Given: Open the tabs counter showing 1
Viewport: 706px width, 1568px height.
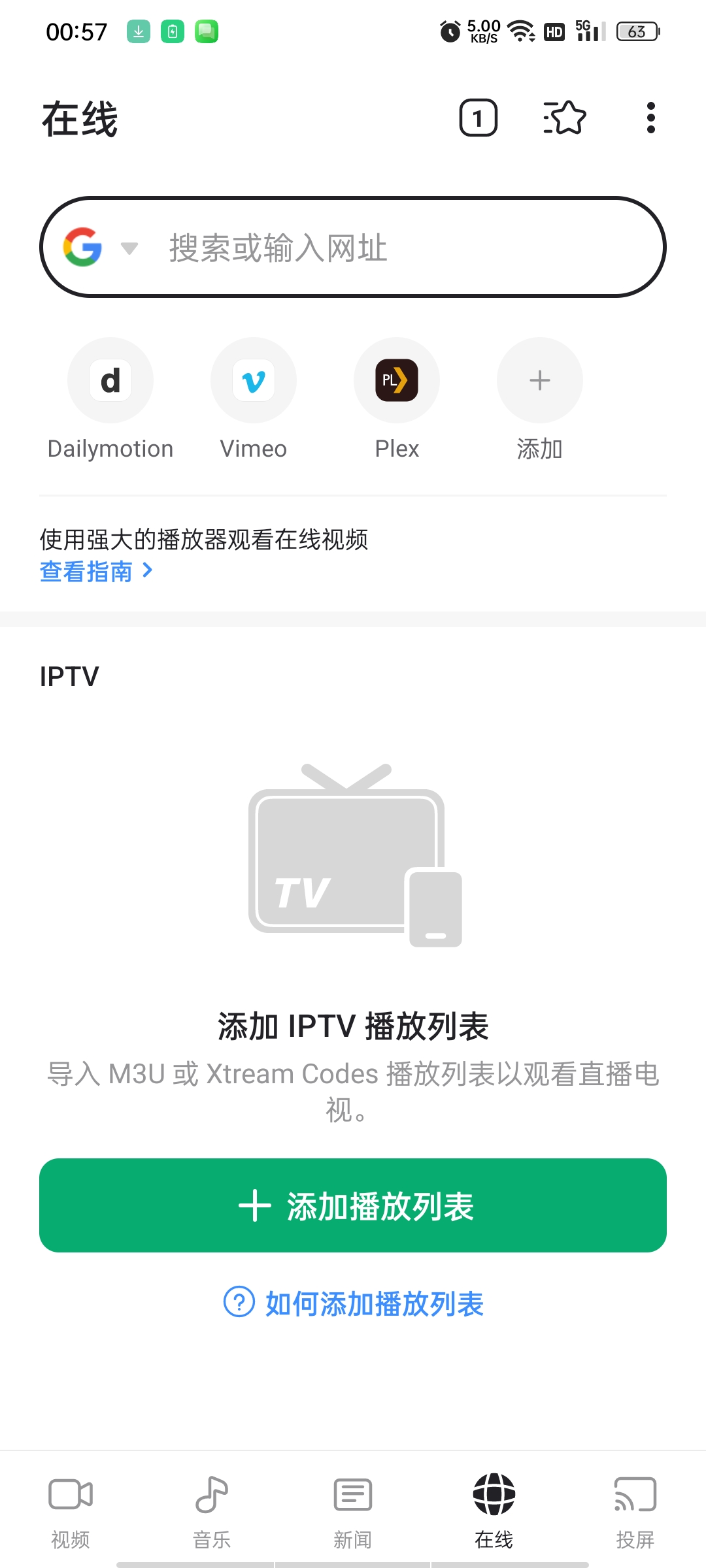Looking at the screenshot, I should pos(479,118).
